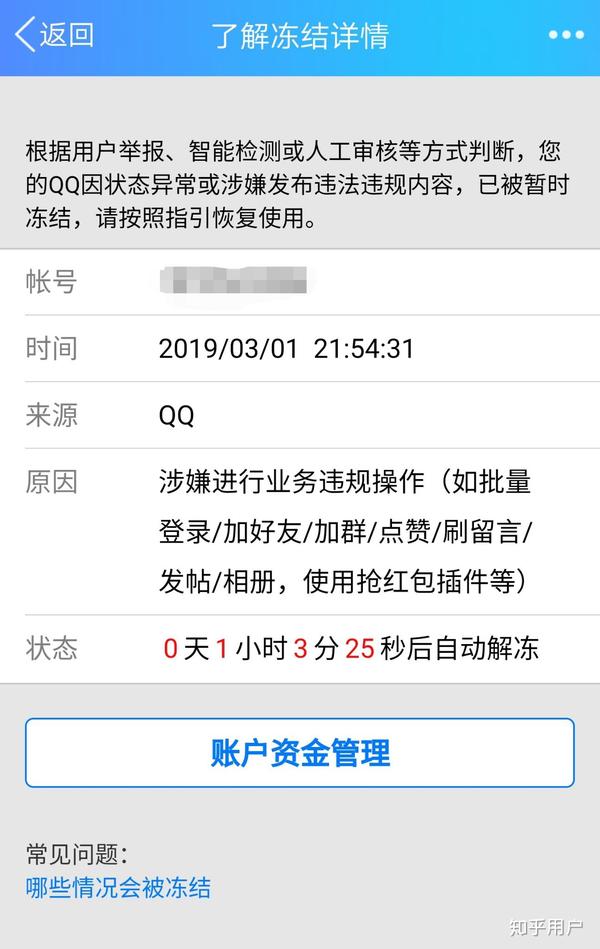Open the three-dot overflow menu
Viewport: 600px width, 949px height.
565,35
